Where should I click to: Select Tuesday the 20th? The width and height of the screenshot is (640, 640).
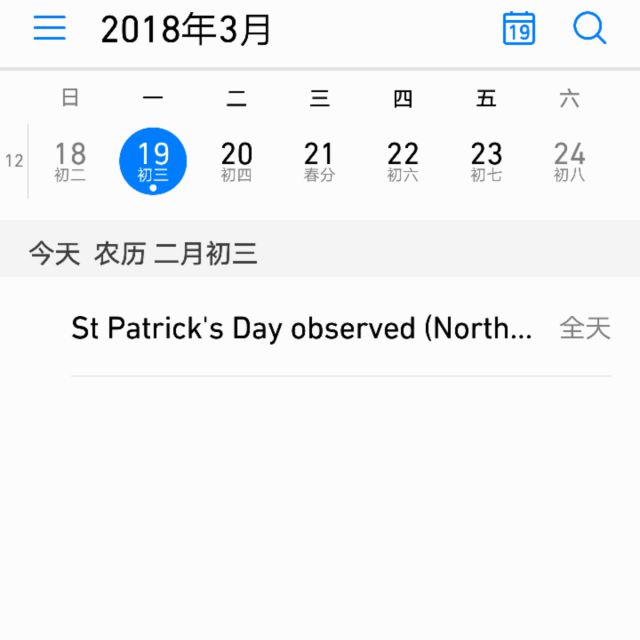[x=236, y=161]
